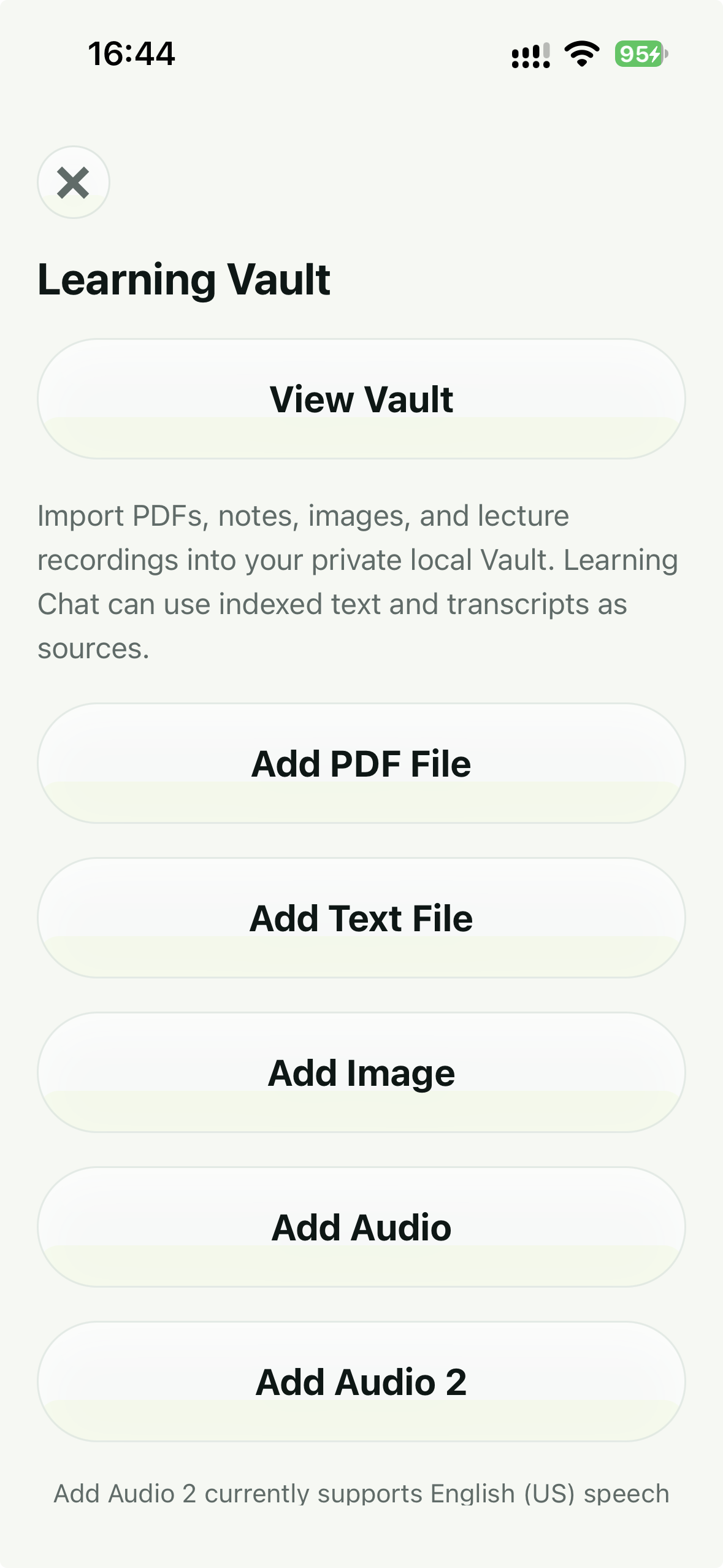Tap the Add Audio 2 button
Viewport: 723px width, 1568px height.
tap(361, 1382)
